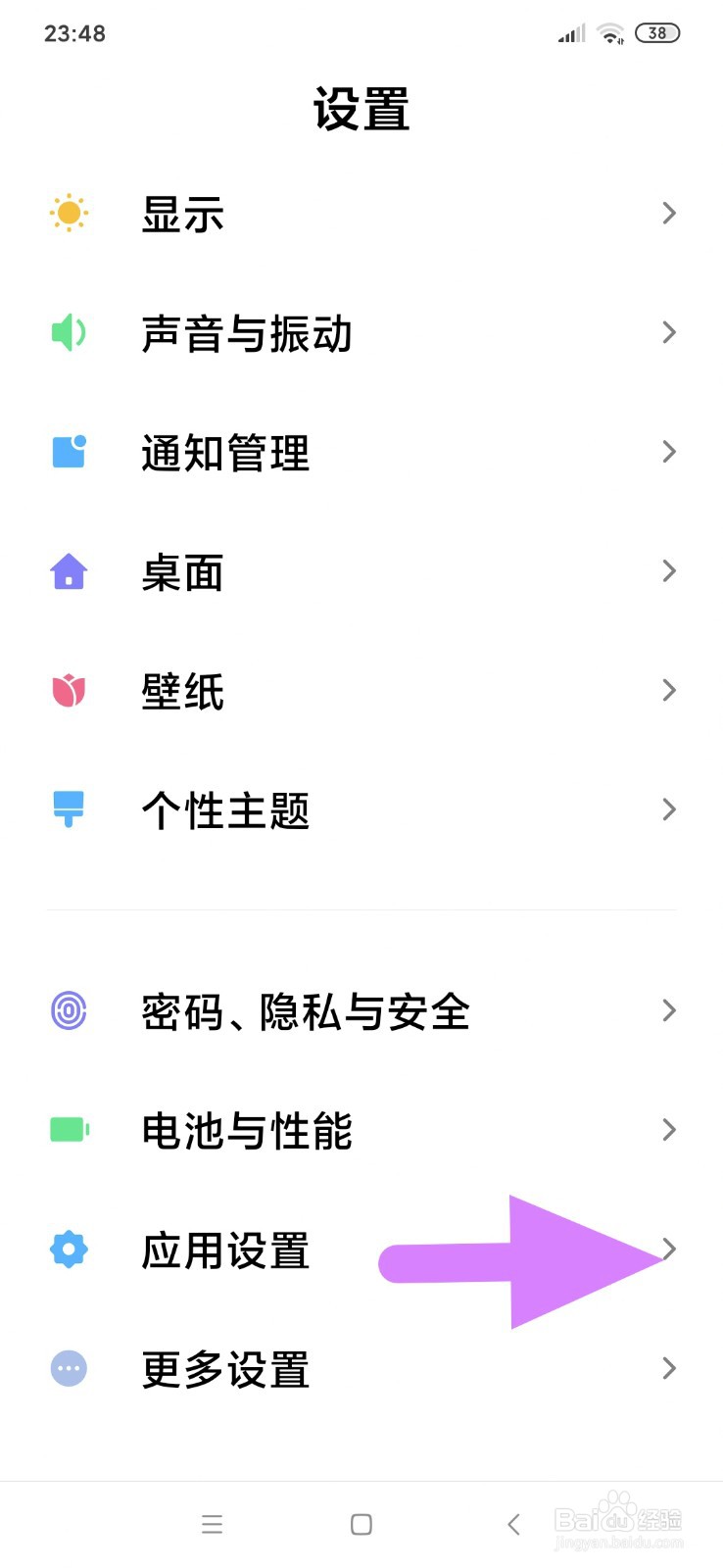The height and width of the screenshot is (1568, 723).
Task: Open 密码、隐私与安全 settings
Action: 361,1010
